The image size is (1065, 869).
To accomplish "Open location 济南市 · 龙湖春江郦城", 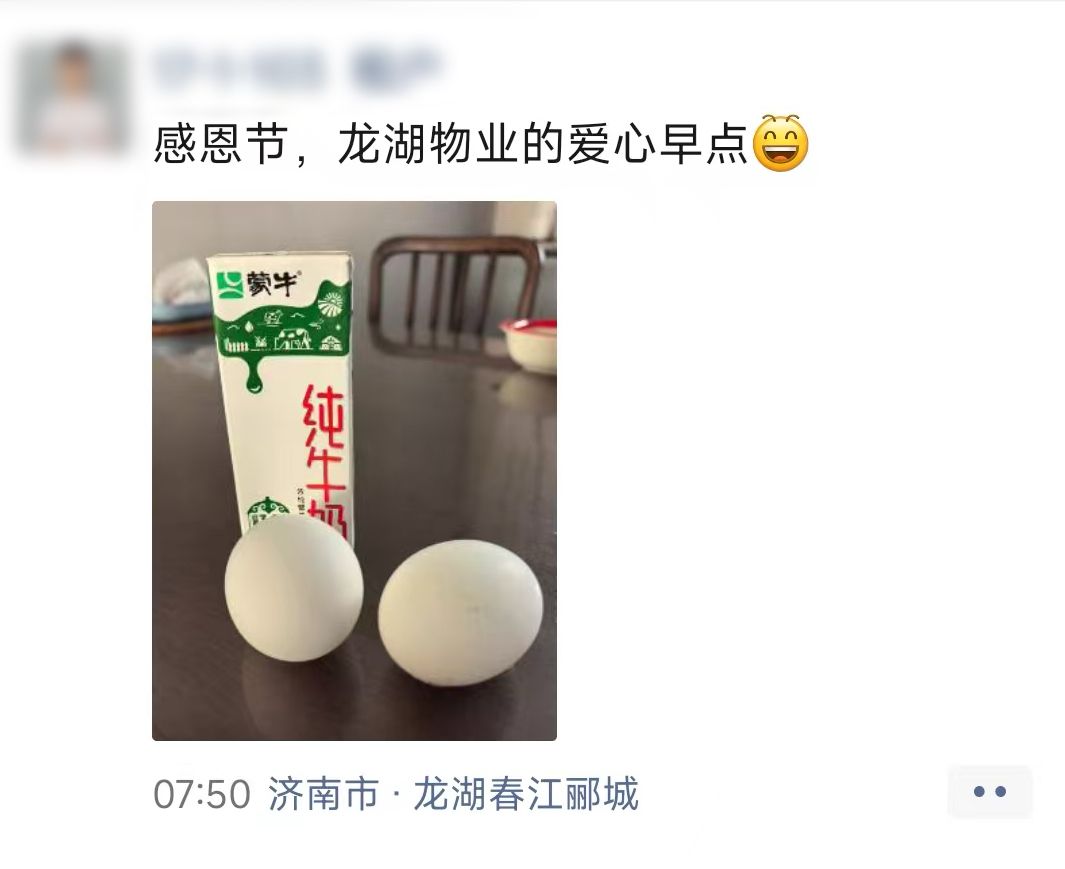I will (x=452, y=795).
